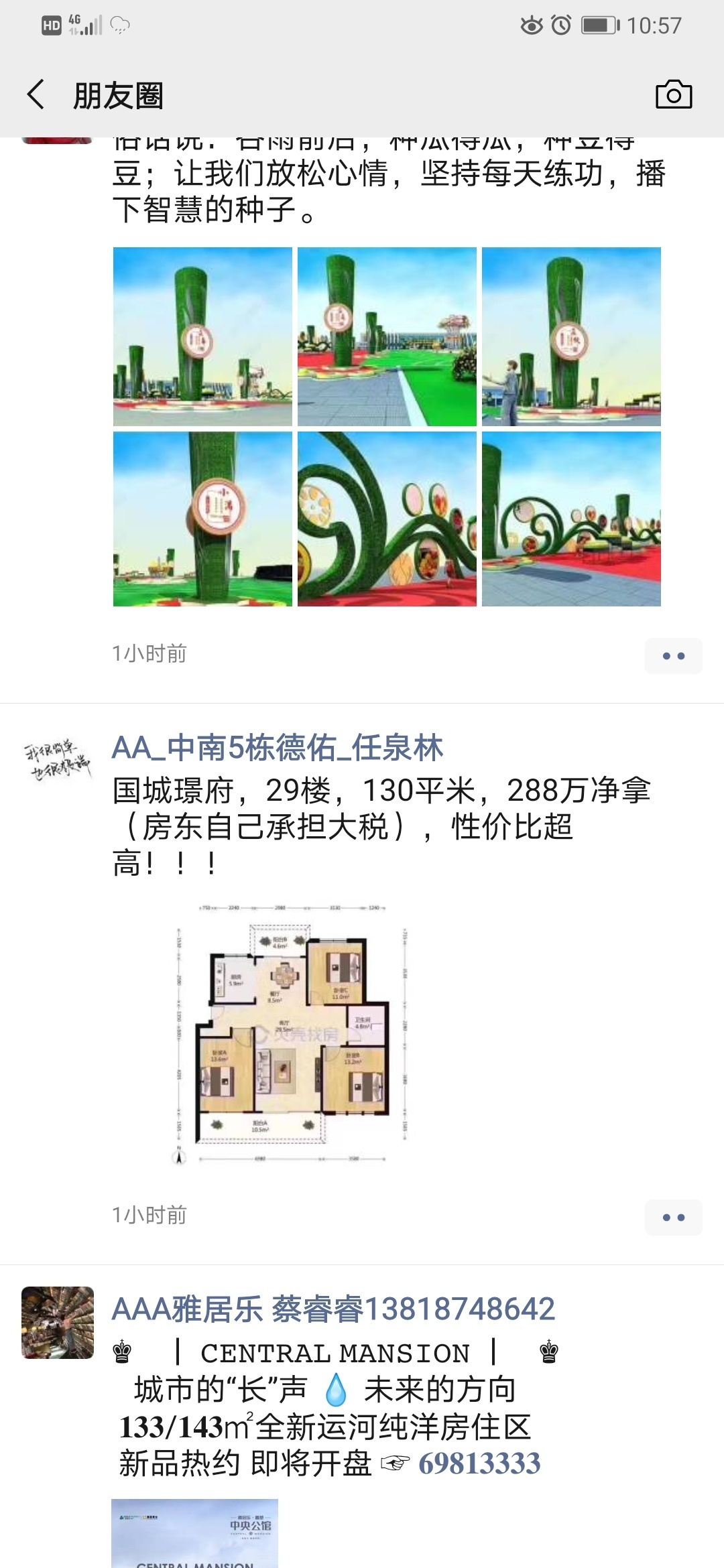Screen dimensions: 724x1568
Task: Open the profile of AAA雅居乐 蔡睿睿13818748642
Action: tap(333, 1309)
